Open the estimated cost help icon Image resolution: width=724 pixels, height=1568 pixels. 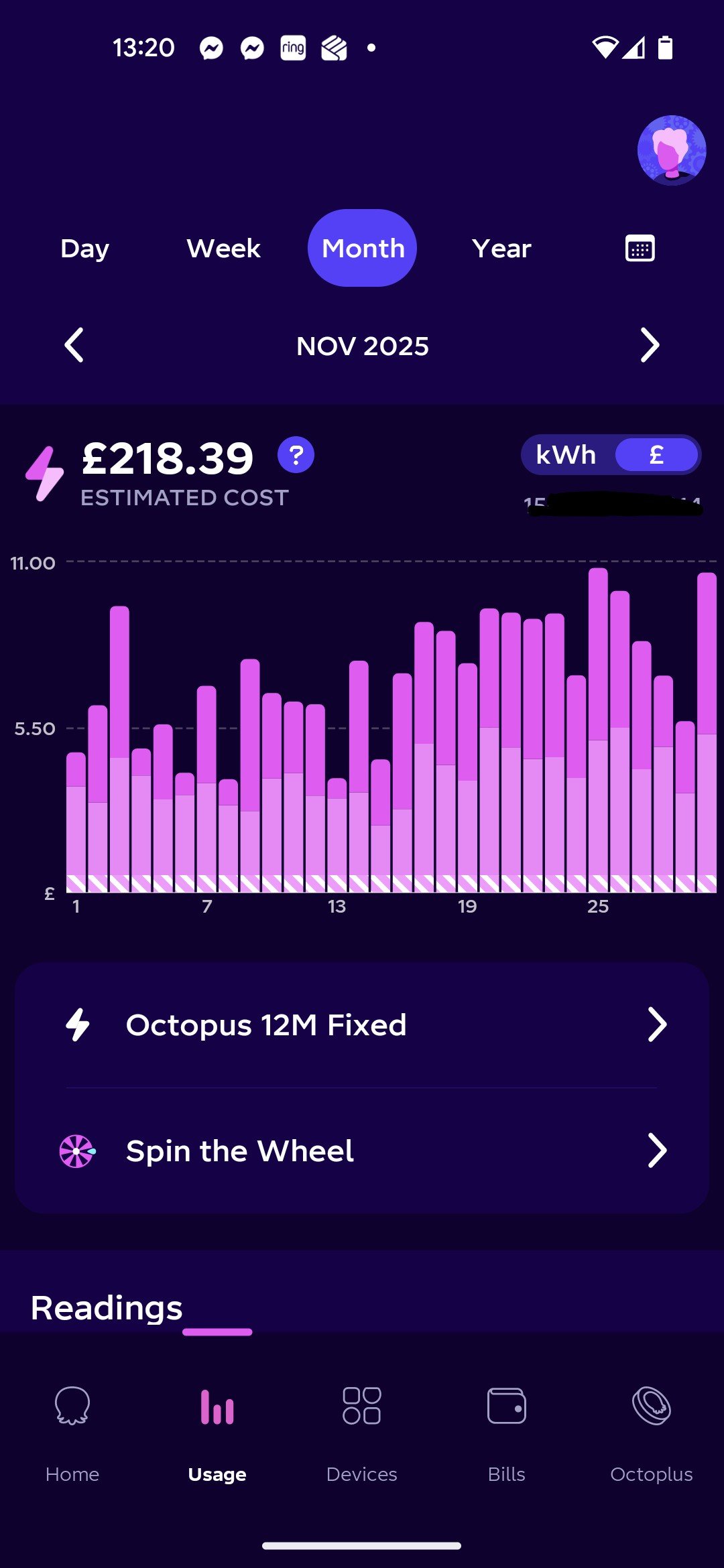[x=296, y=455]
